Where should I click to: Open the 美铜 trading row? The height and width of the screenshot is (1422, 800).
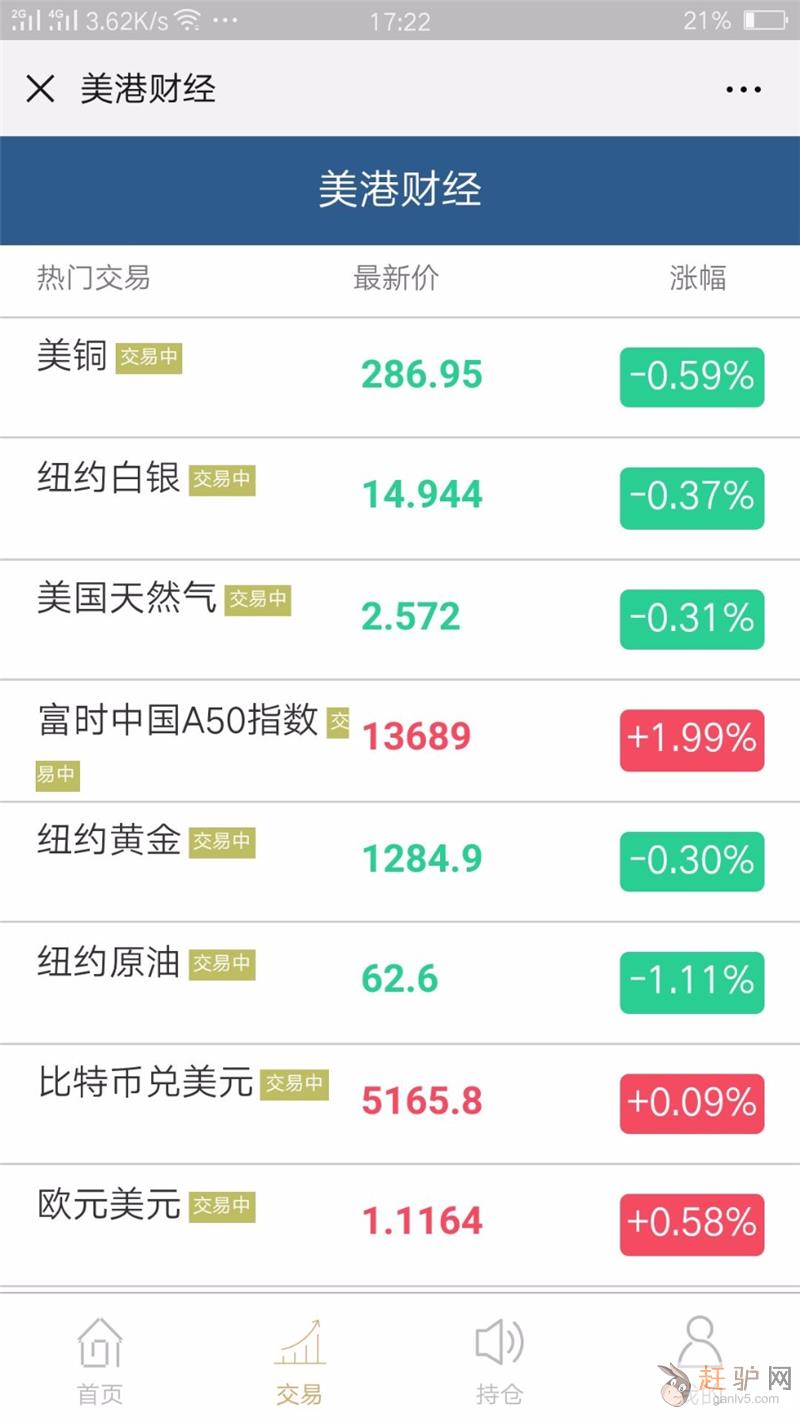400,377
